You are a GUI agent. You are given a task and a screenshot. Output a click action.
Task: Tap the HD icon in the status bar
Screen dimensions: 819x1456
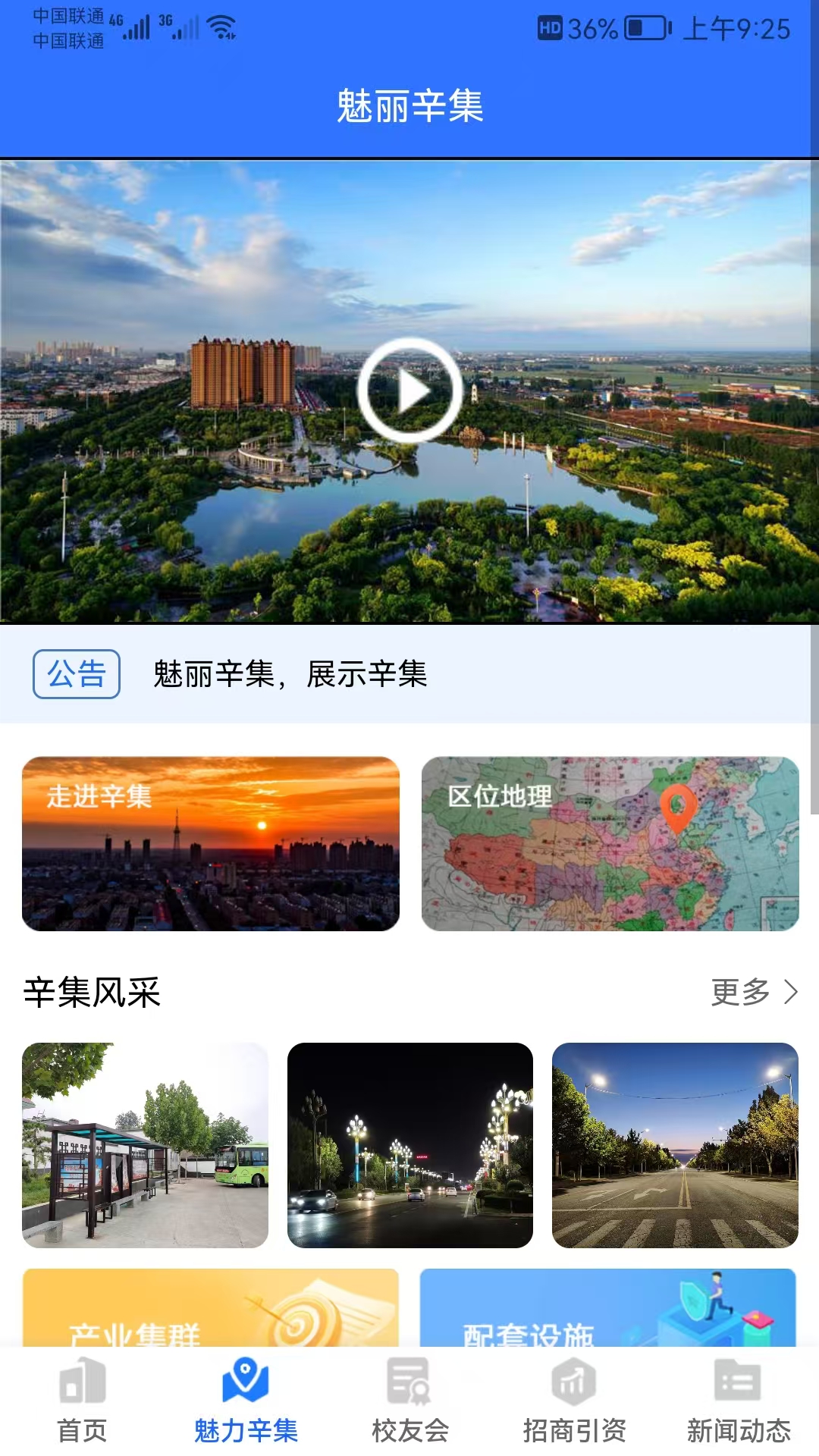point(551,29)
